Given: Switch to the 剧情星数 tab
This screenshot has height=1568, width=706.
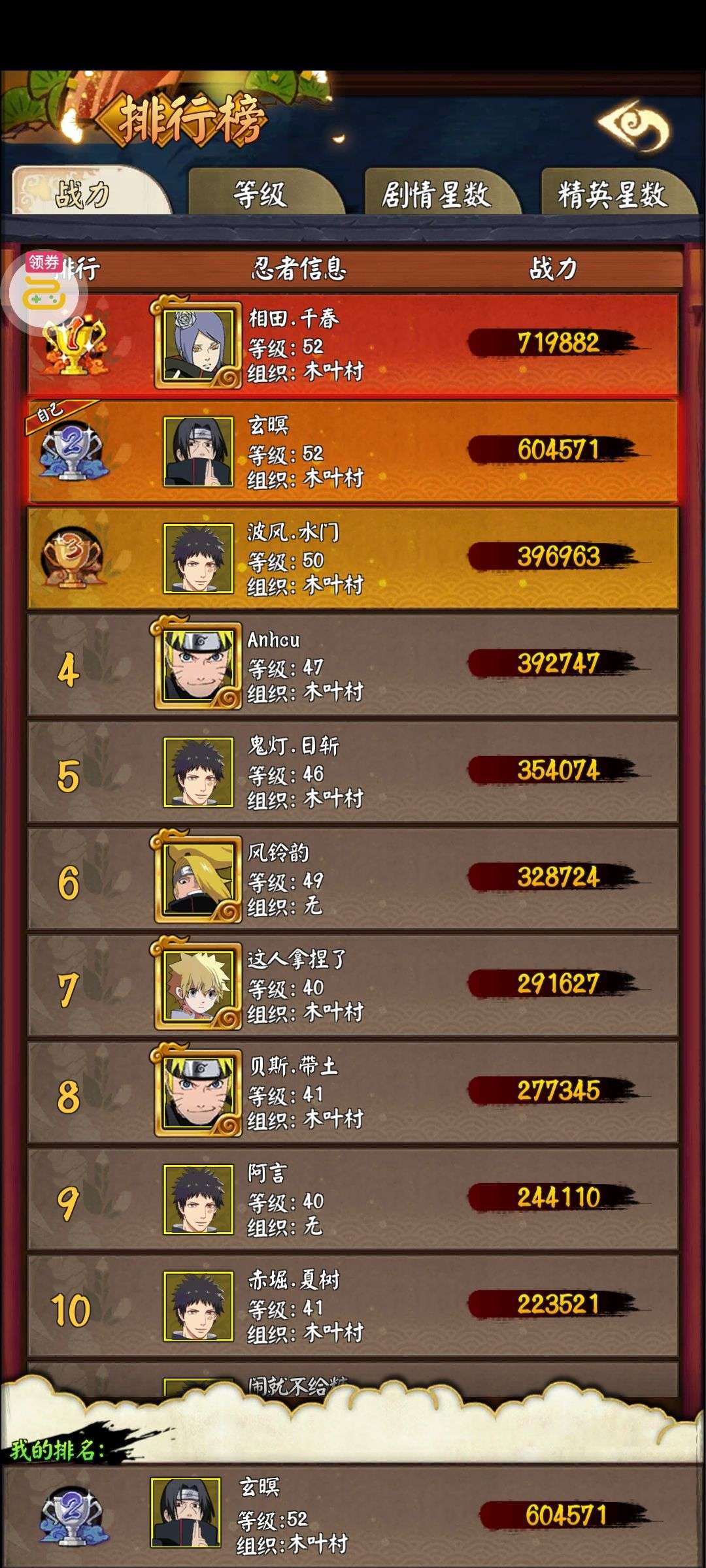Looking at the screenshot, I should coord(437,194).
